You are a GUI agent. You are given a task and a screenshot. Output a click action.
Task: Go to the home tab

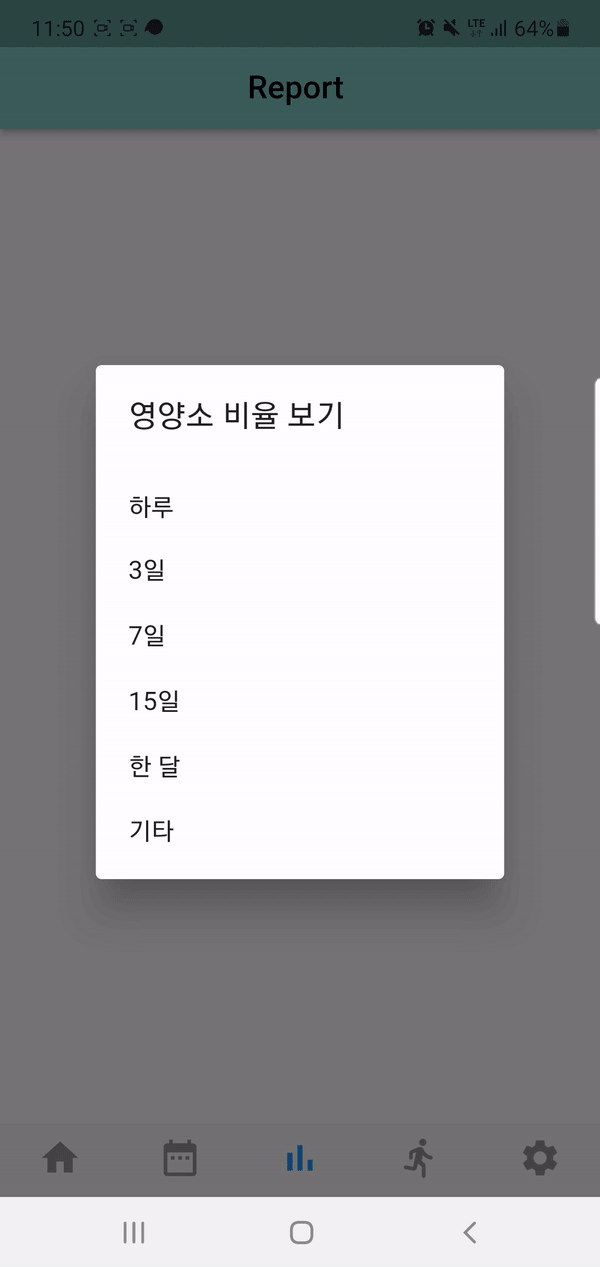pyautogui.click(x=60, y=1159)
